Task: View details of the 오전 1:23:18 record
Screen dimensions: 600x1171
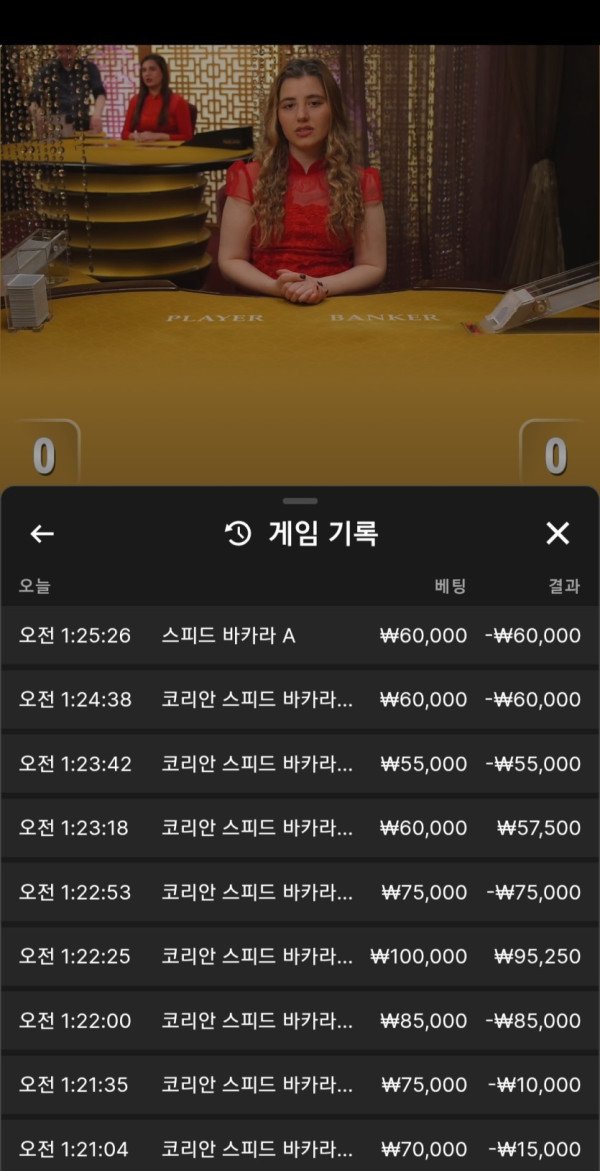Action: (300, 828)
